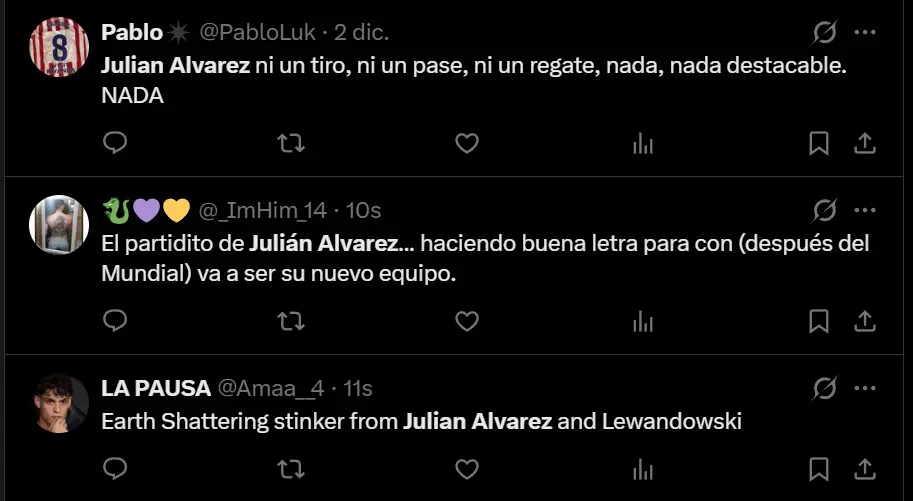Open more options on LA PAUSA's tweet
Viewport: 913px width, 501px height.
pyautogui.click(x=865, y=387)
